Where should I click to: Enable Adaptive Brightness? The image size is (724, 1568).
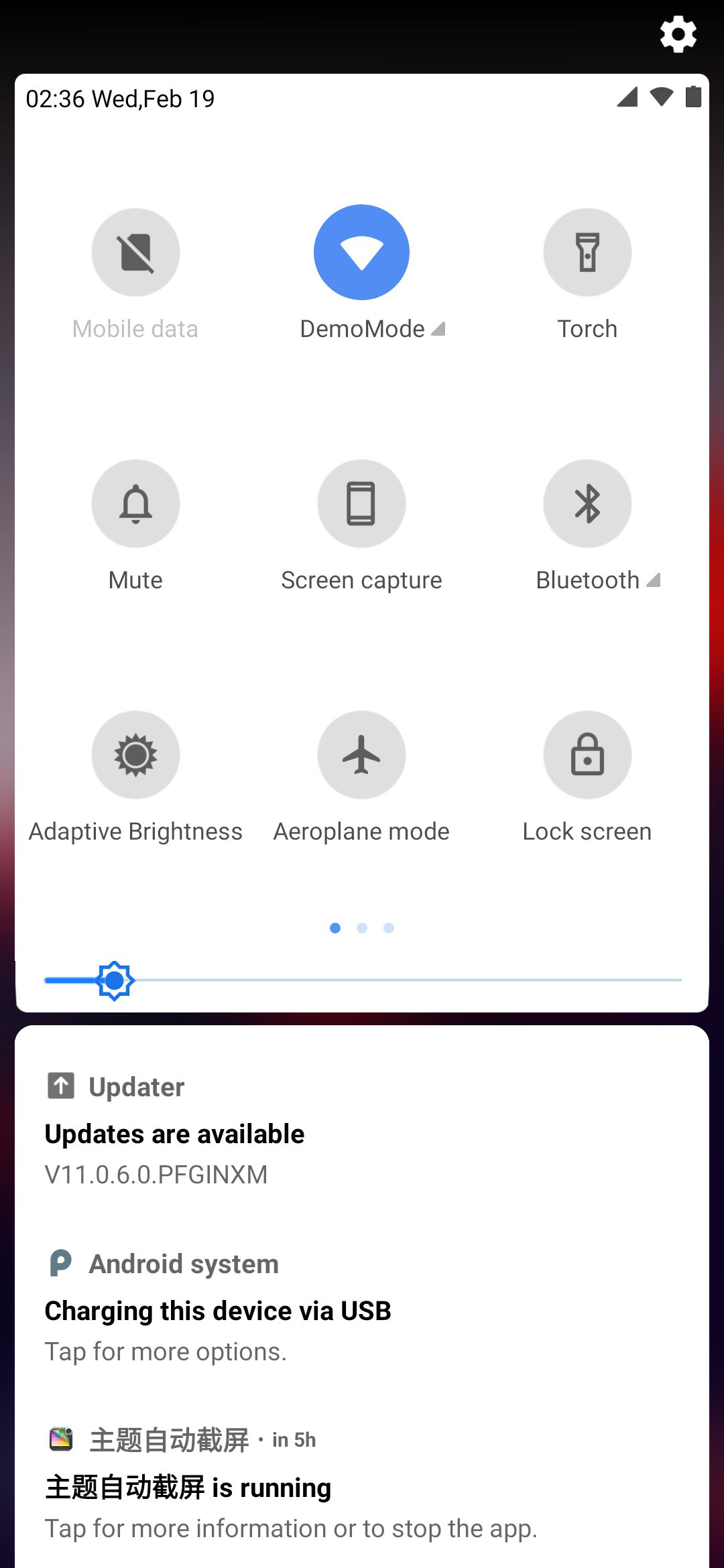(136, 755)
